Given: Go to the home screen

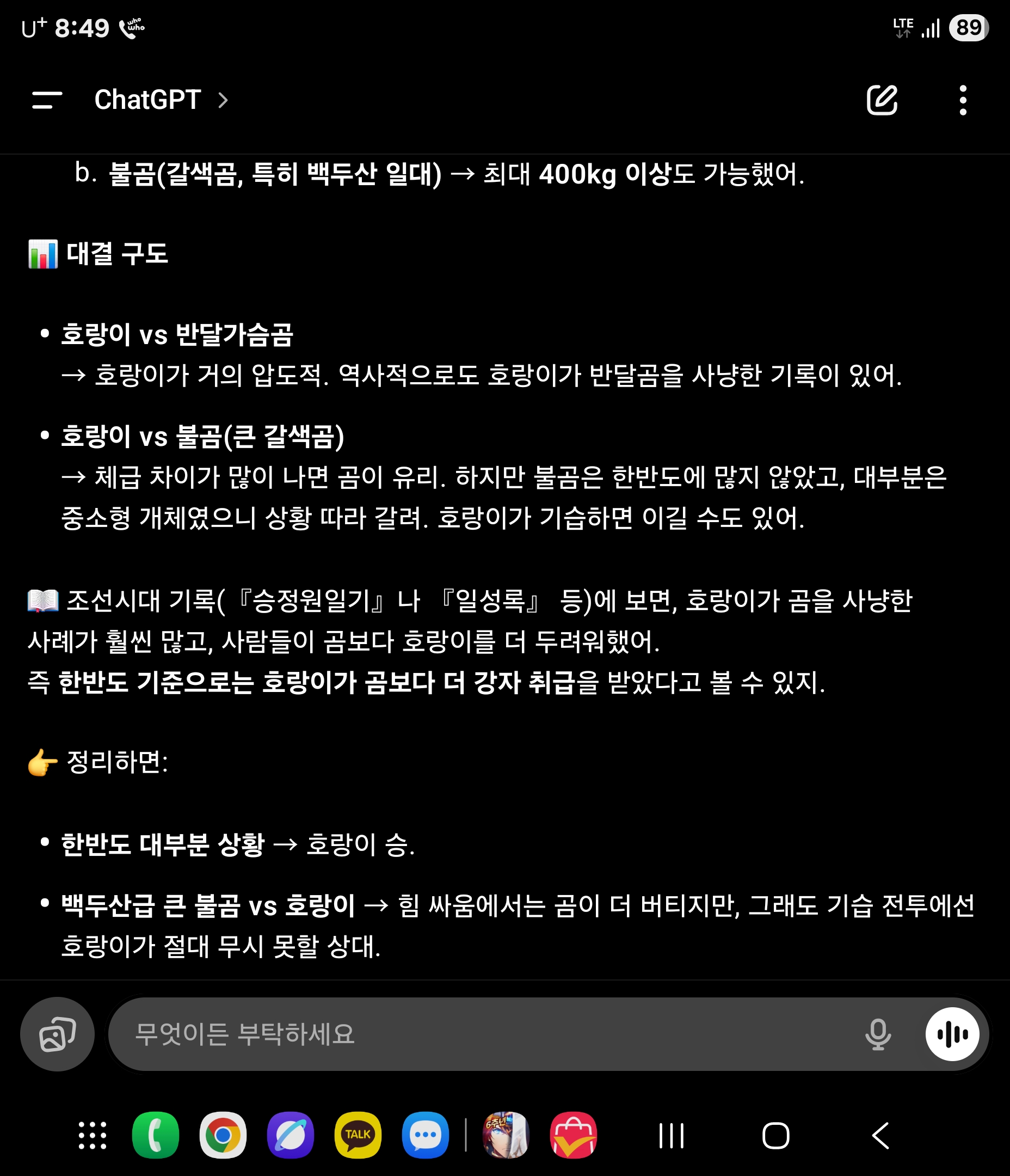Looking at the screenshot, I should 775,1136.
